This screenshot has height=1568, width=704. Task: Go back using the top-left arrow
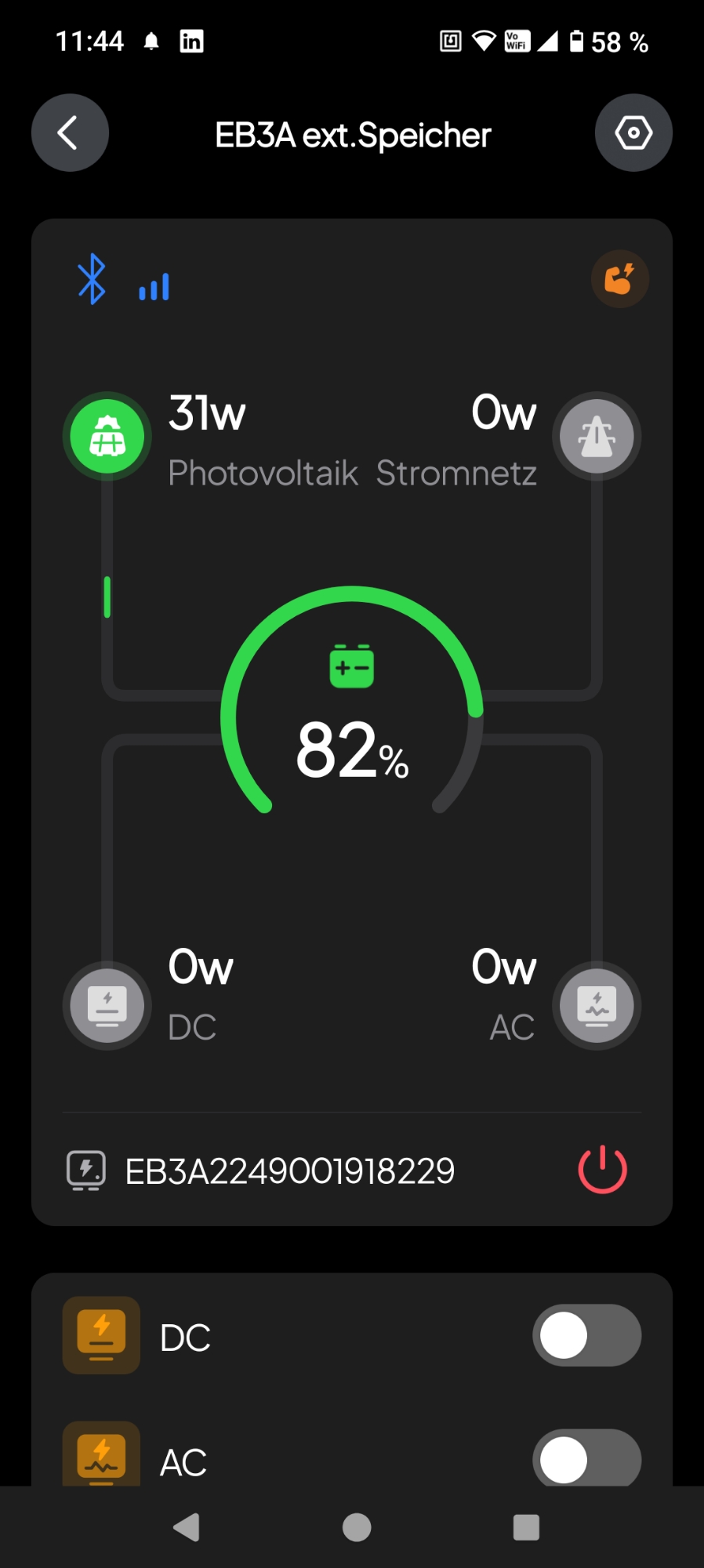(70, 132)
